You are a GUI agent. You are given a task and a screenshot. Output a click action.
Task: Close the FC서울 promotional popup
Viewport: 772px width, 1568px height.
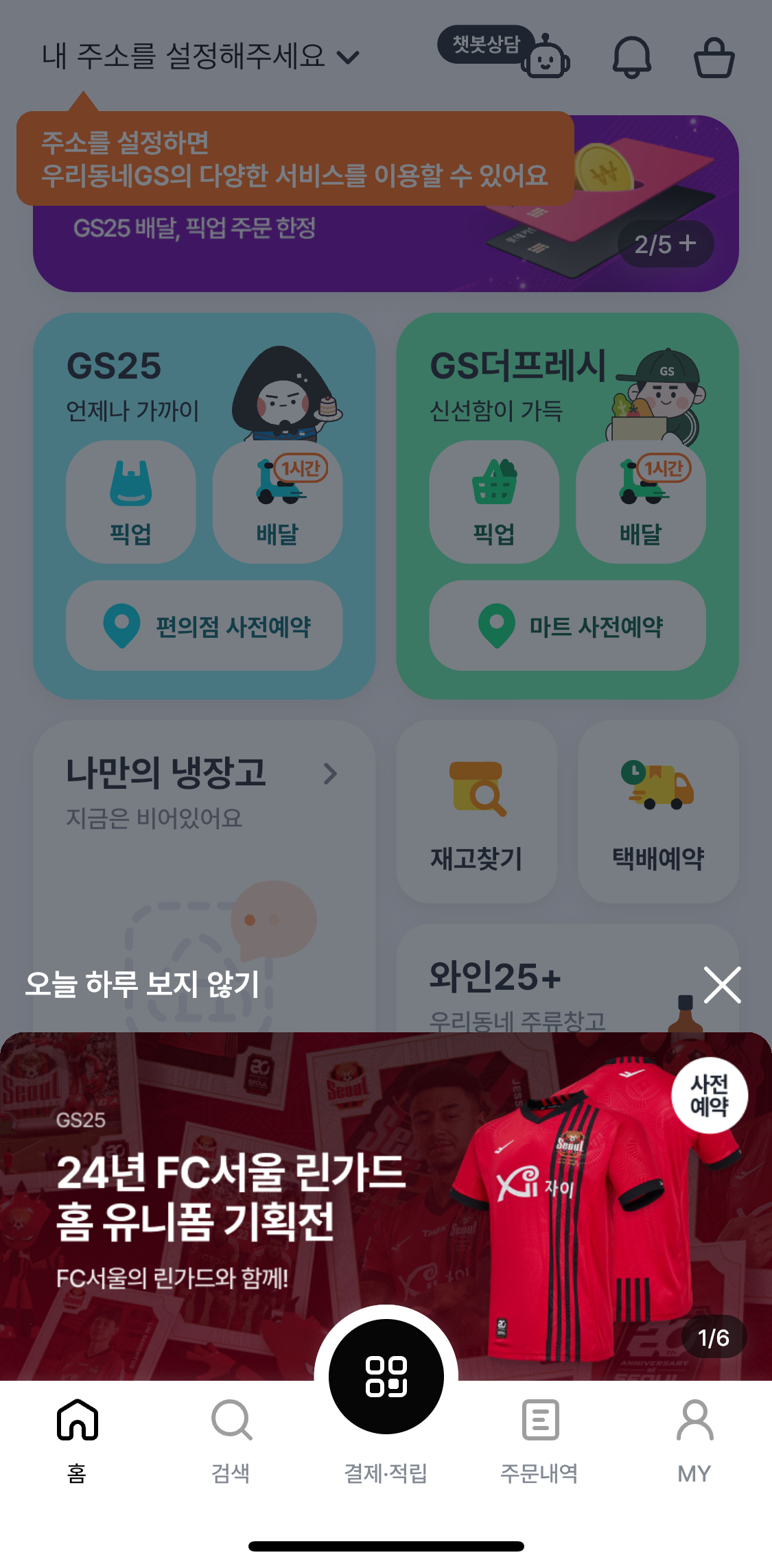point(721,984)
